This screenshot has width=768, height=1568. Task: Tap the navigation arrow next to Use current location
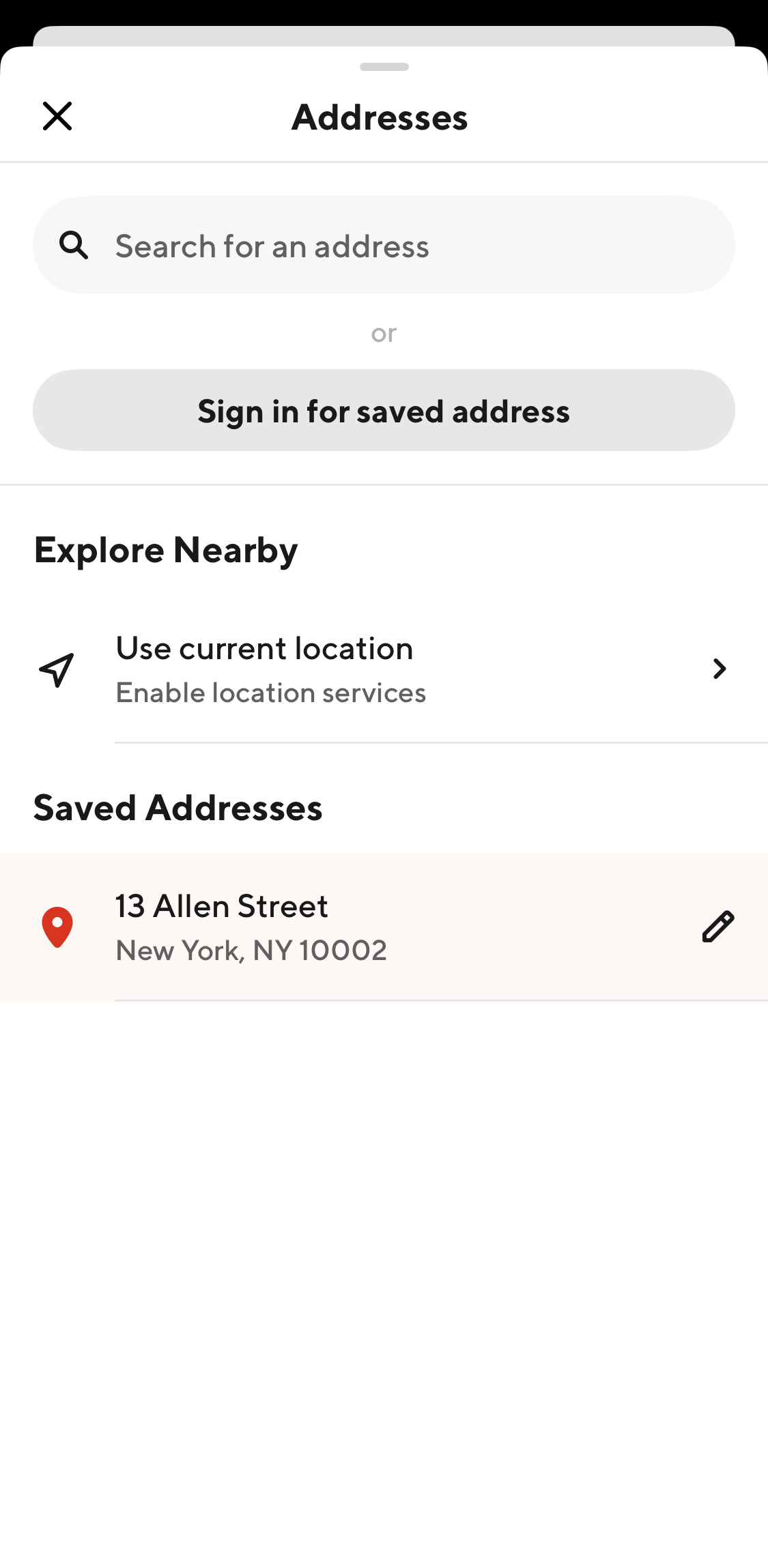720,669
